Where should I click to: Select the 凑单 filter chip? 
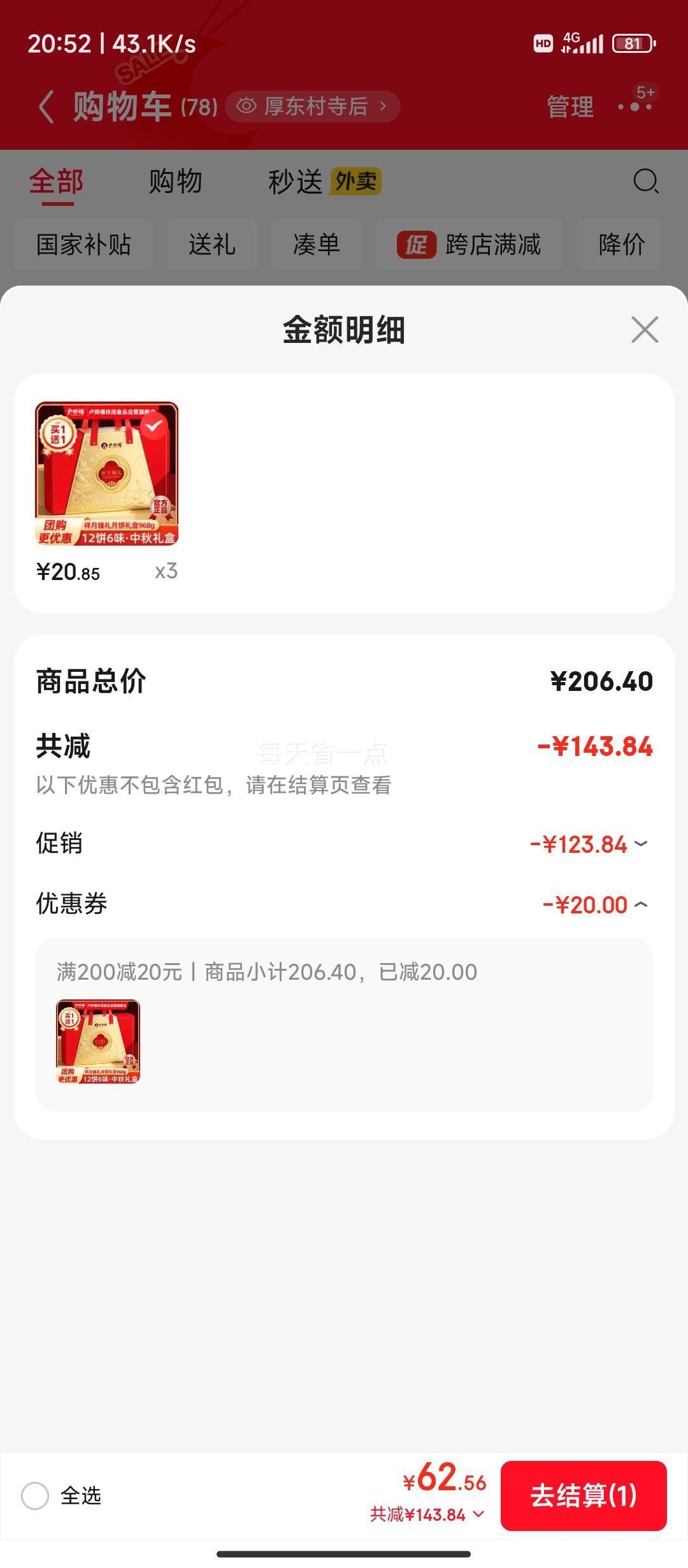click(316, 244)
